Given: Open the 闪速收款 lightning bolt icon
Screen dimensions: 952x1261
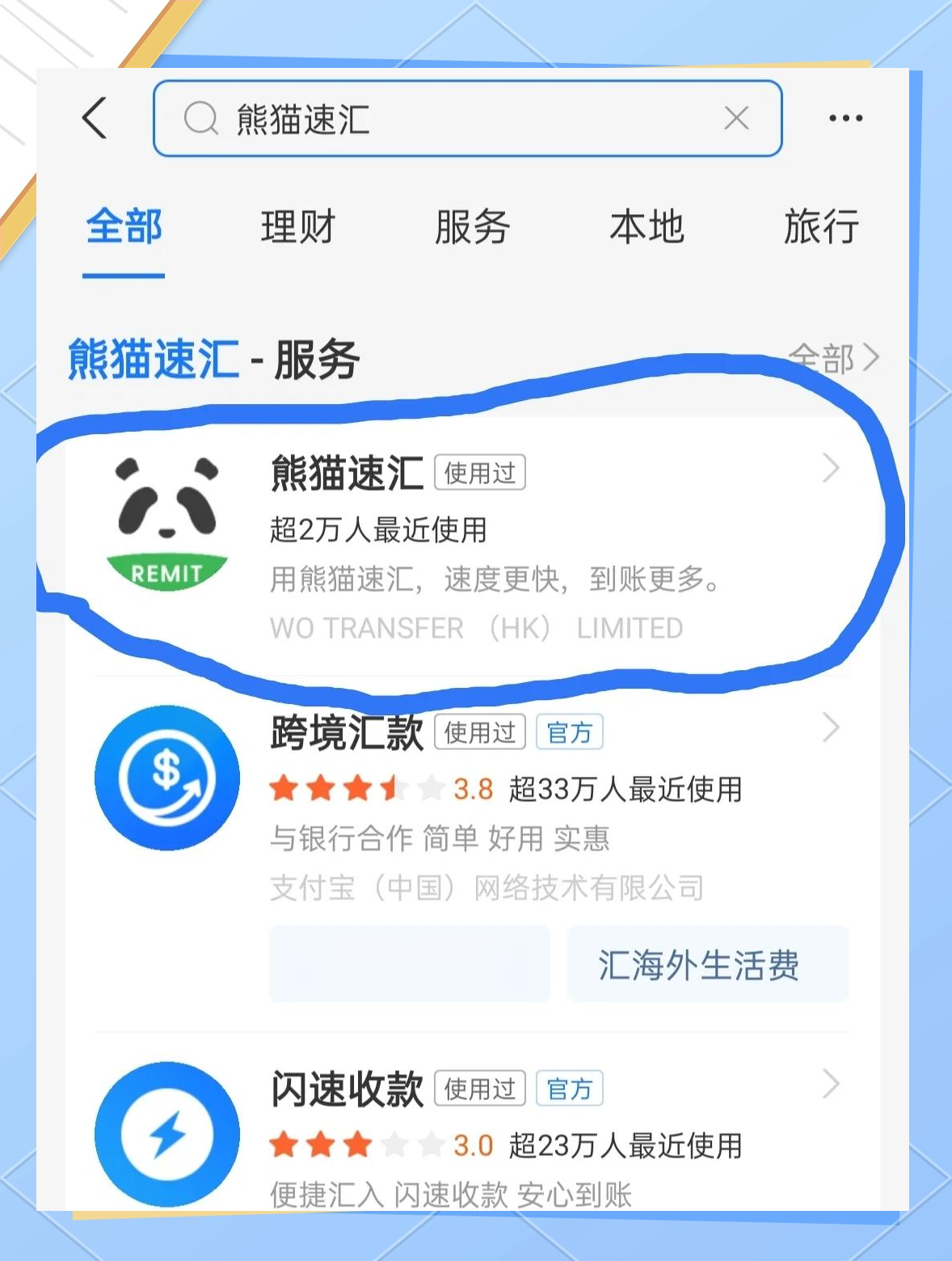Looking at the screenshot, I should tap(166, 1136).
